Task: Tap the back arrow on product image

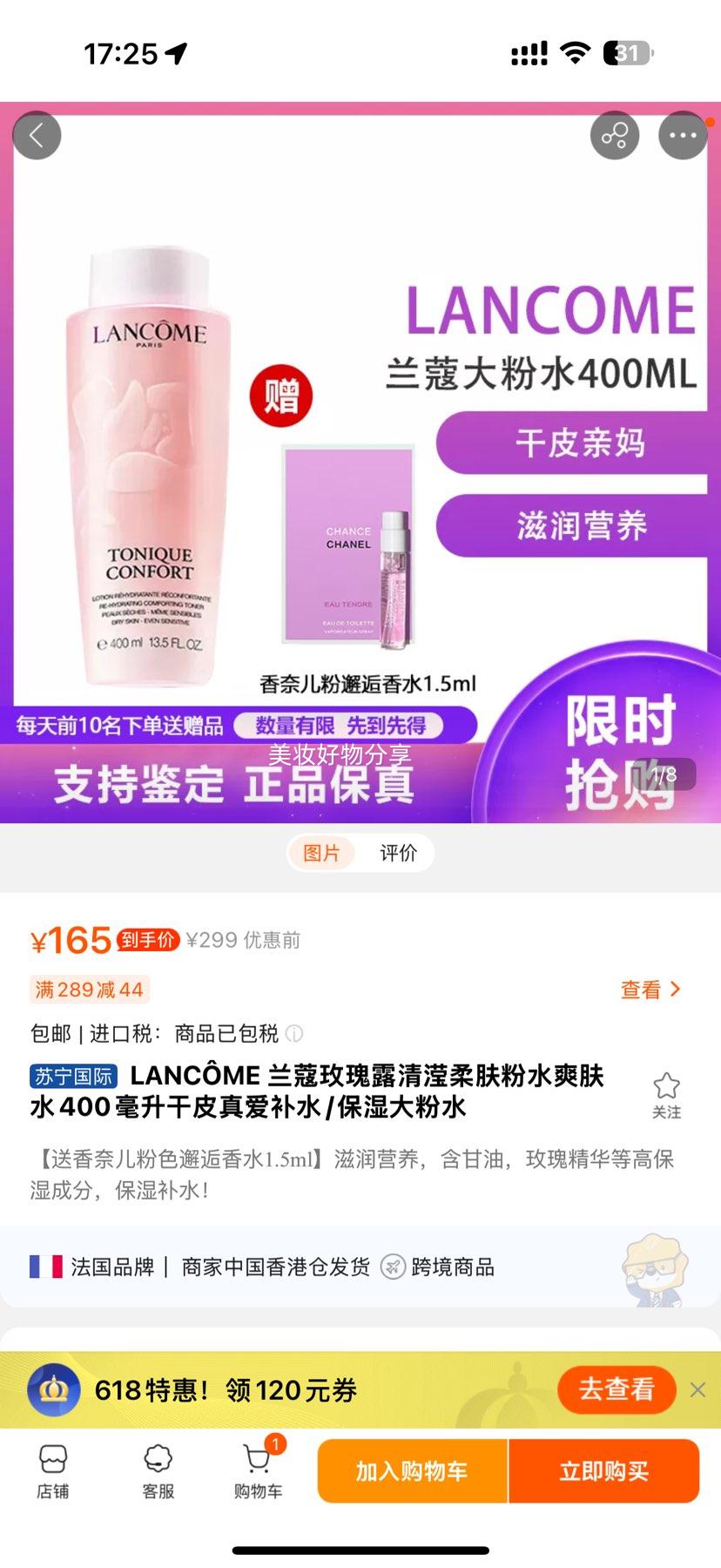Action: click(37, 135)
